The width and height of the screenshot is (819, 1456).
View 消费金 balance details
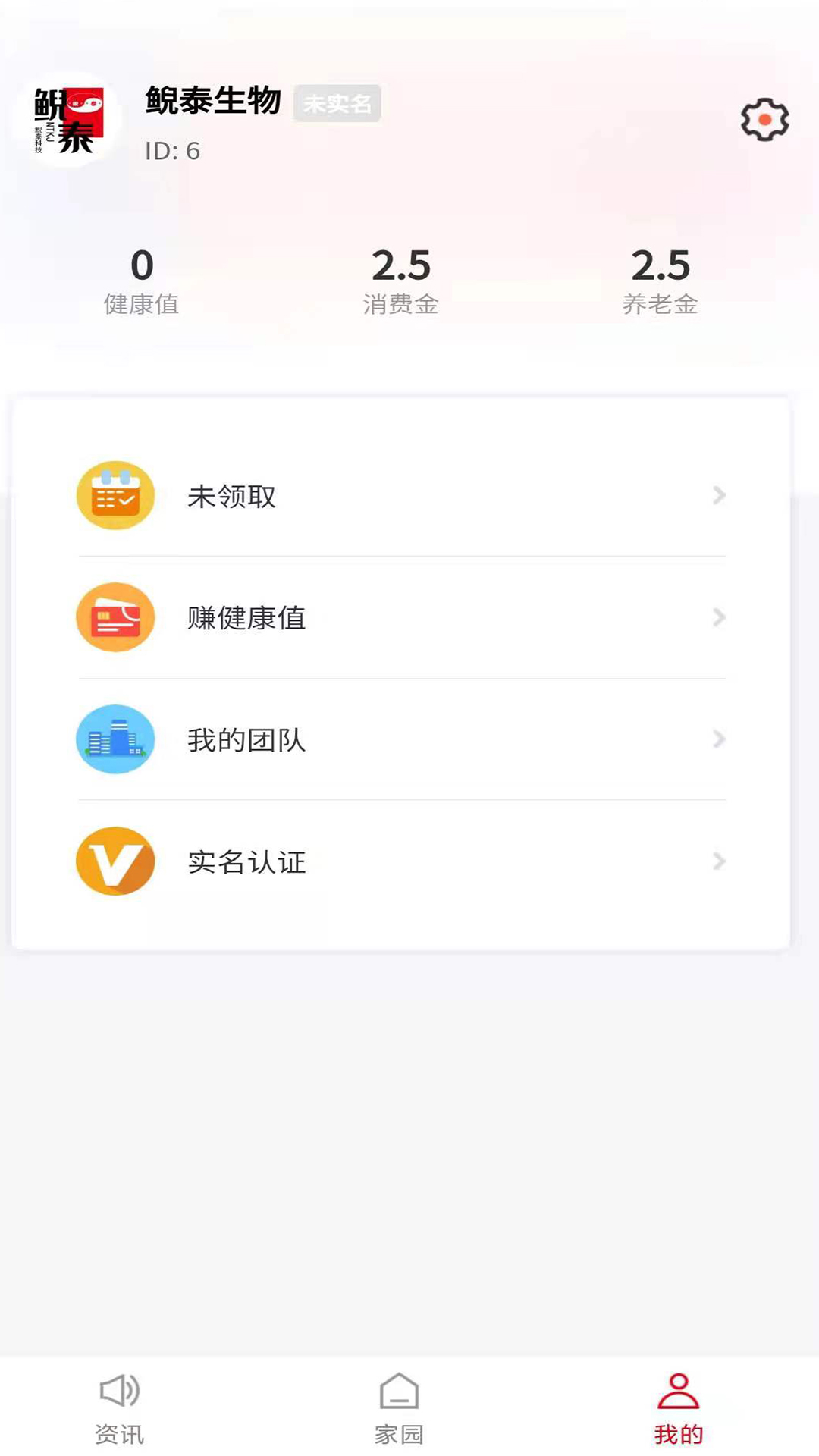401,281
